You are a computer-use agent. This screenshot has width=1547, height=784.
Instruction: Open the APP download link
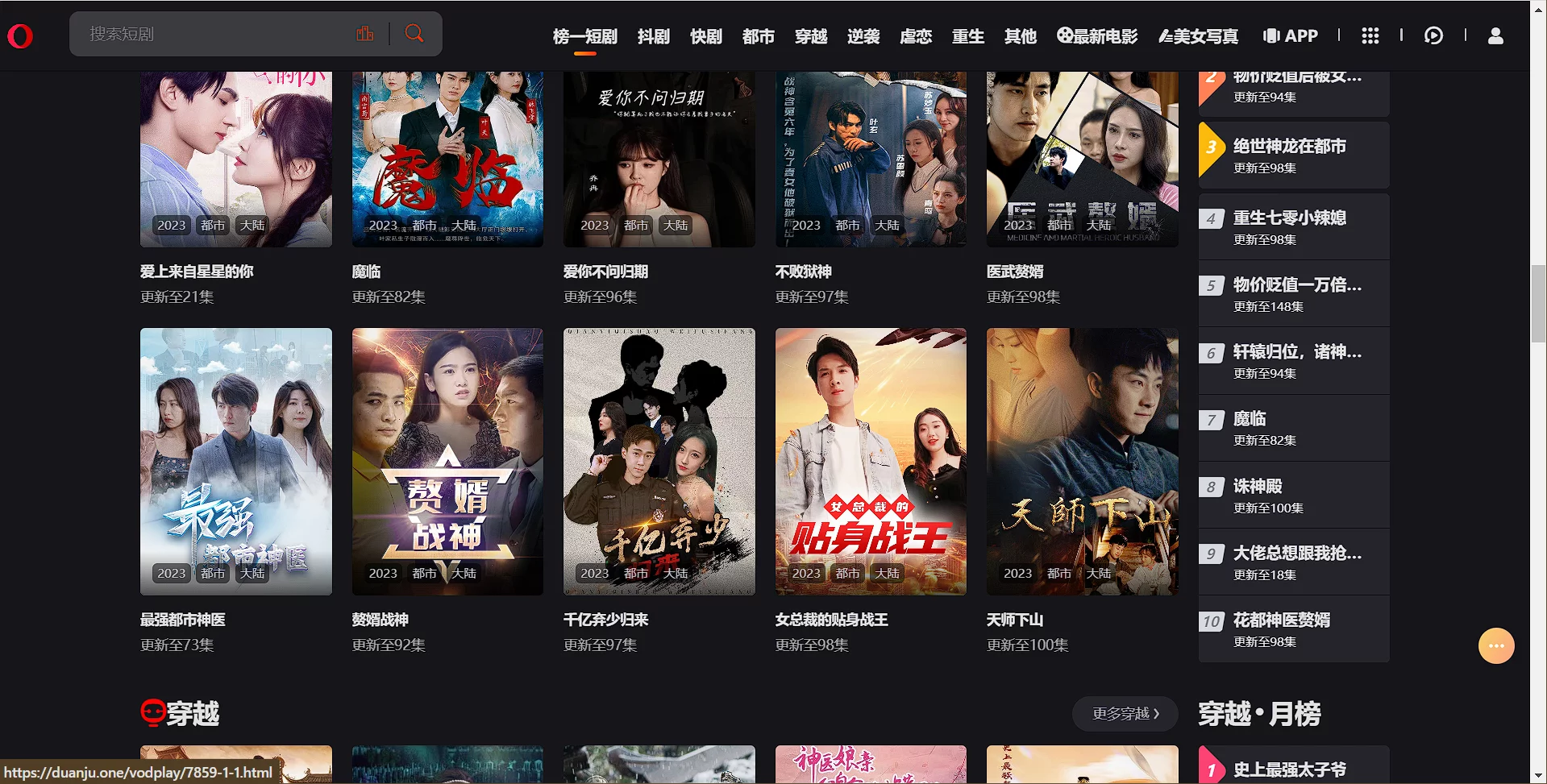1291,36
